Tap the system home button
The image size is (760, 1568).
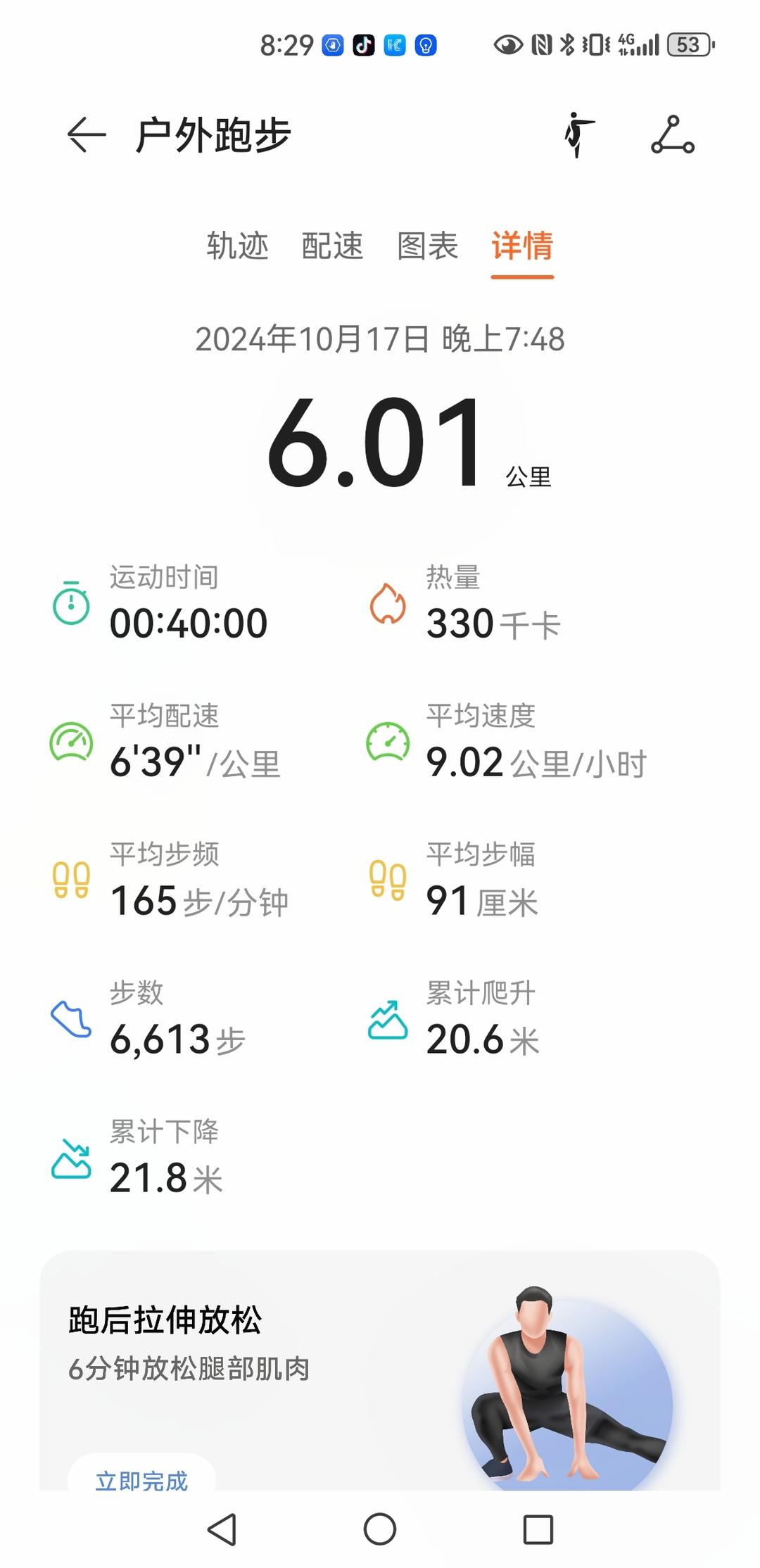click(x=380, y=1529)
